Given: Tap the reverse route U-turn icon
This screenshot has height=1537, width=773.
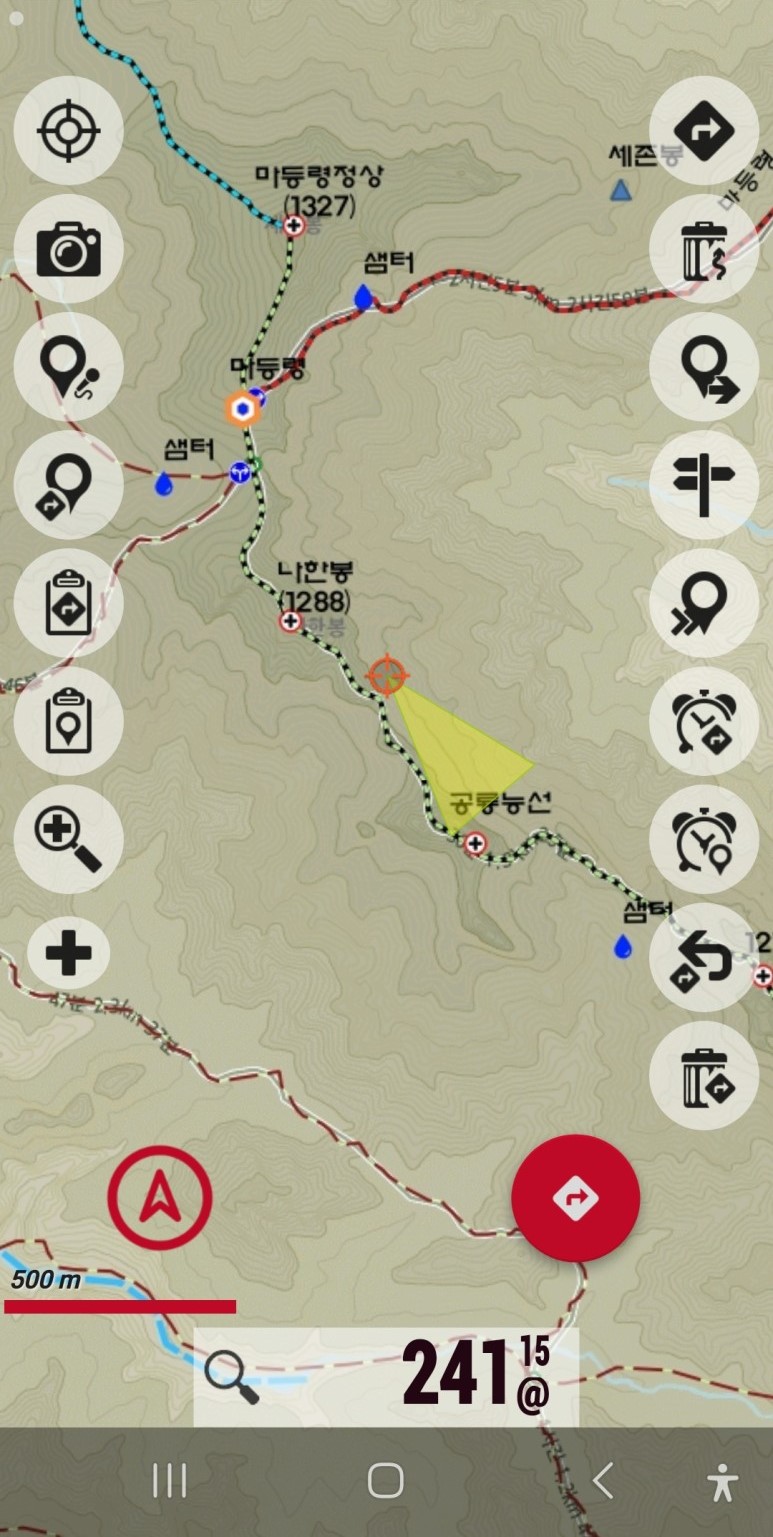Looking at the screenshot, I should tap(704, 958).
